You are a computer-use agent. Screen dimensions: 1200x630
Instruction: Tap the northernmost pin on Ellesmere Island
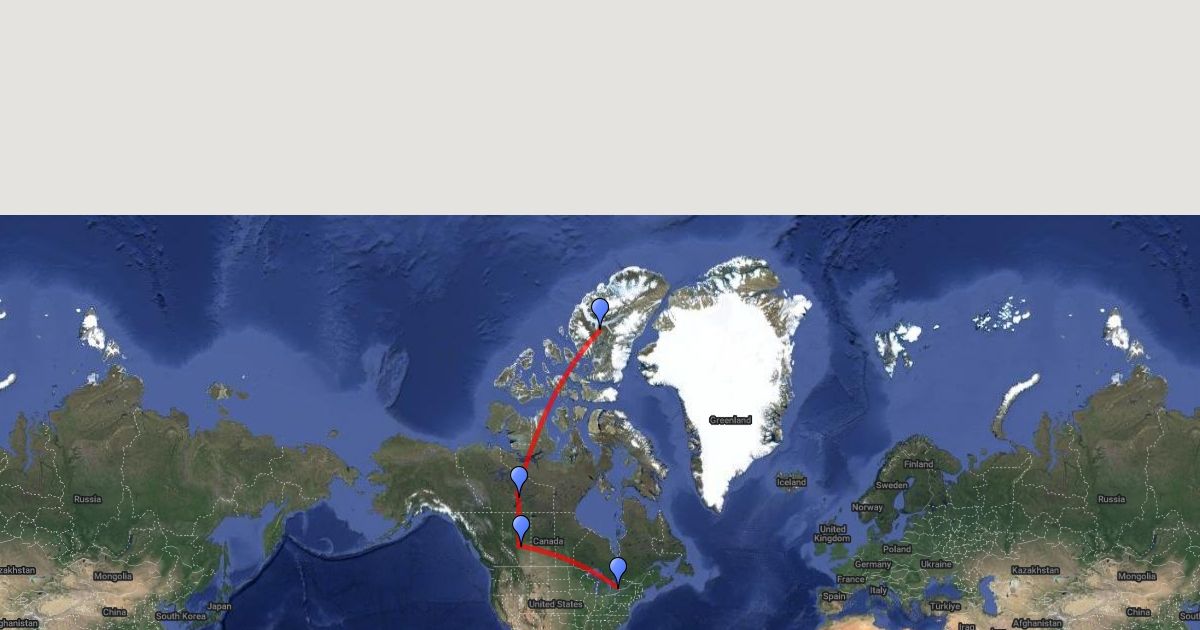tap(600, 310)
